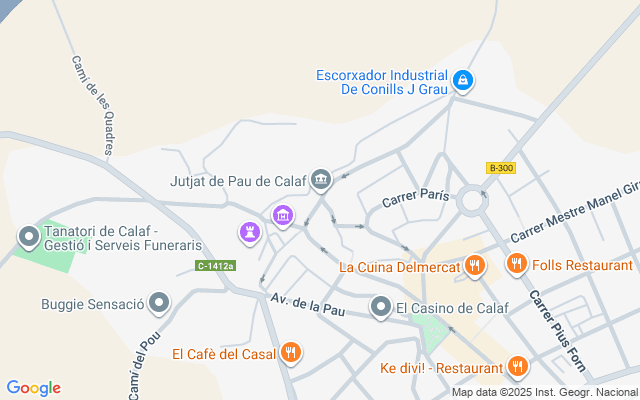Tap the purple museum marker
Viewport: 640px width, 400px height.
(x=283, y=215)
